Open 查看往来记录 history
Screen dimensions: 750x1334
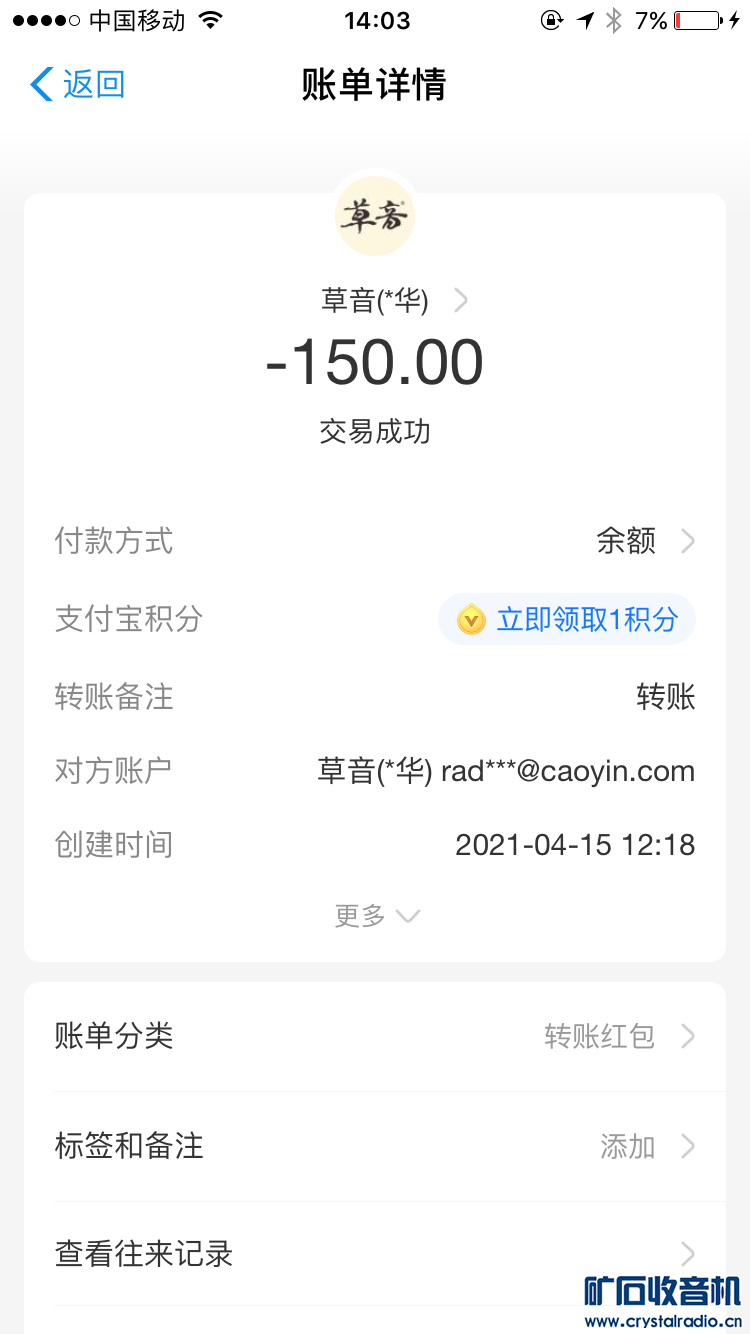click(375, 1254)
